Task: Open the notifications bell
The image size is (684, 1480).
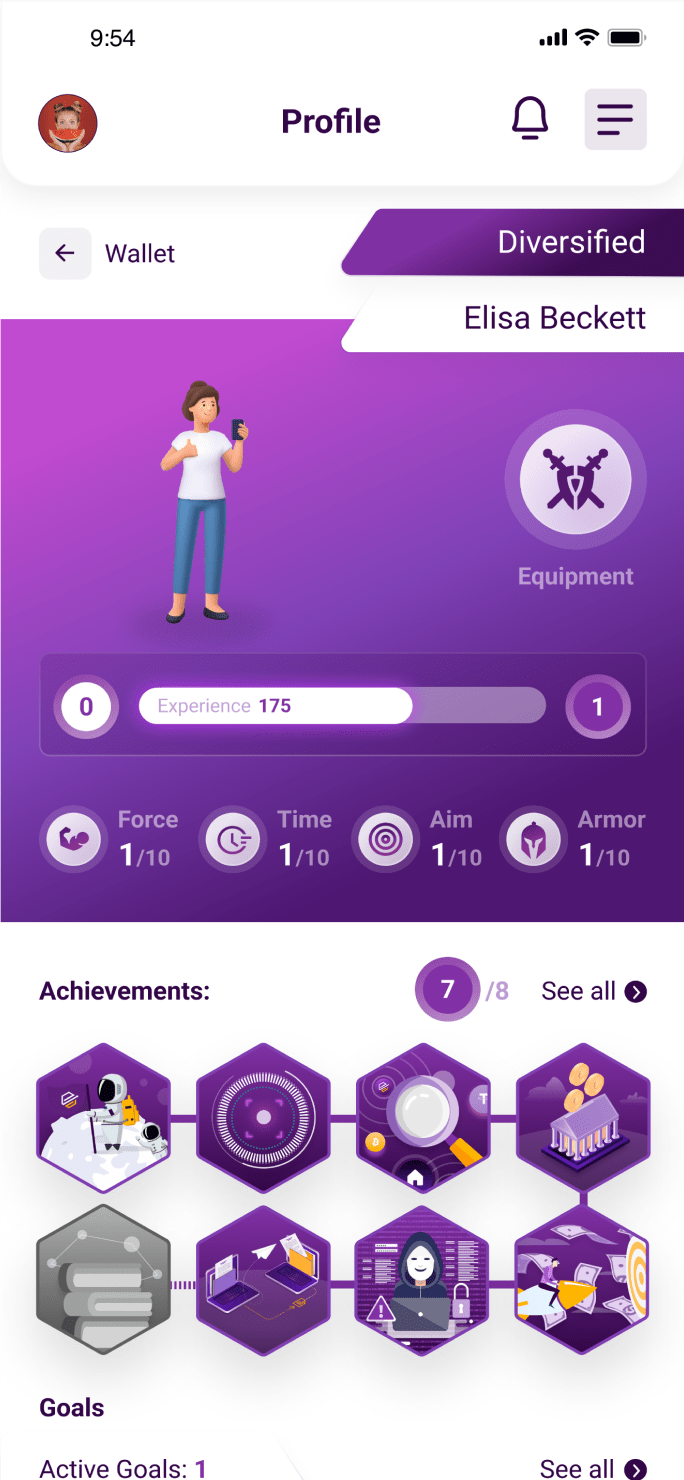Action: click(x=530, y=120)
